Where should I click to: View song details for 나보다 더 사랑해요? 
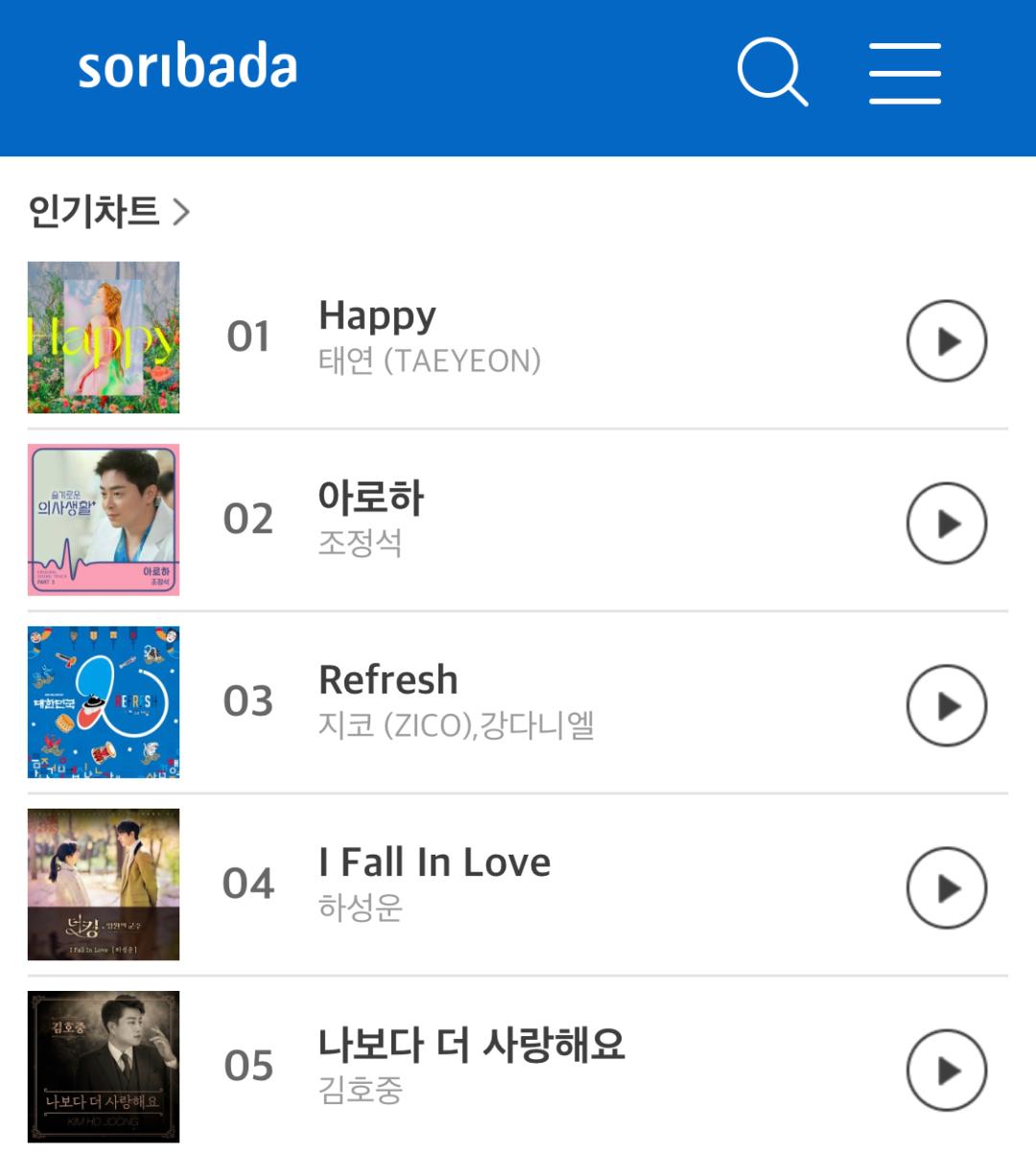click(471, 1046)
